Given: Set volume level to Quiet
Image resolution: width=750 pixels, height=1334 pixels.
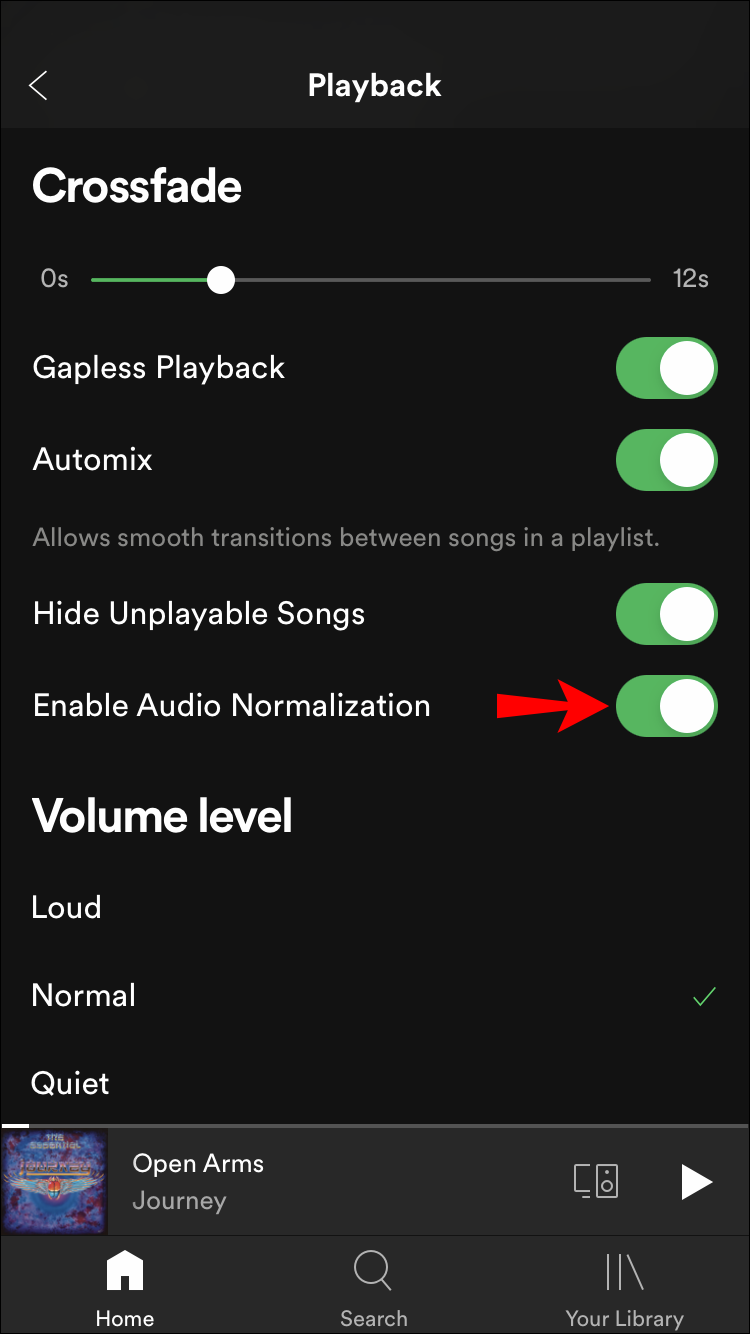Looking at the screenshot, I should pyautogui.click(x=71, y=1083).
